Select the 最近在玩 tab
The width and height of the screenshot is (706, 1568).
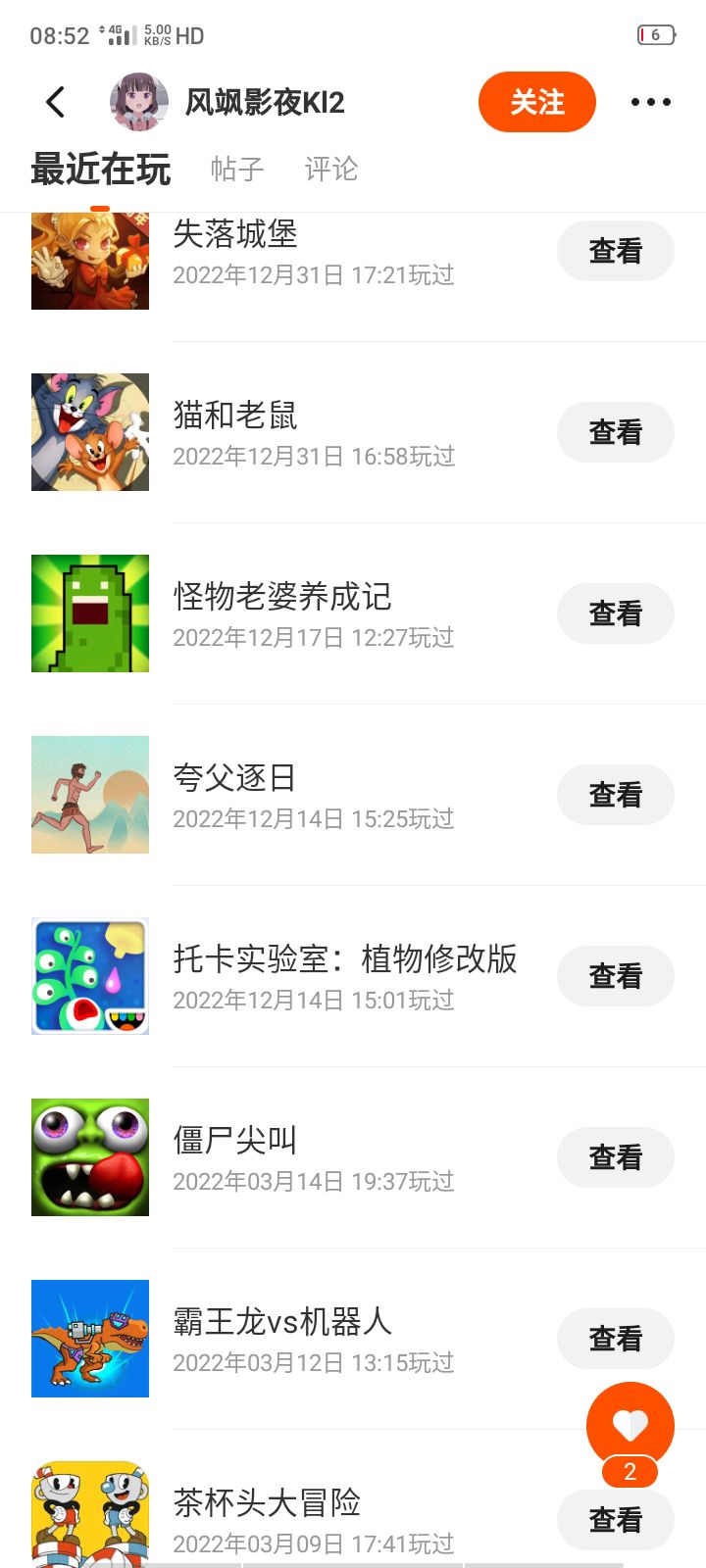click(x=101, y=170)
